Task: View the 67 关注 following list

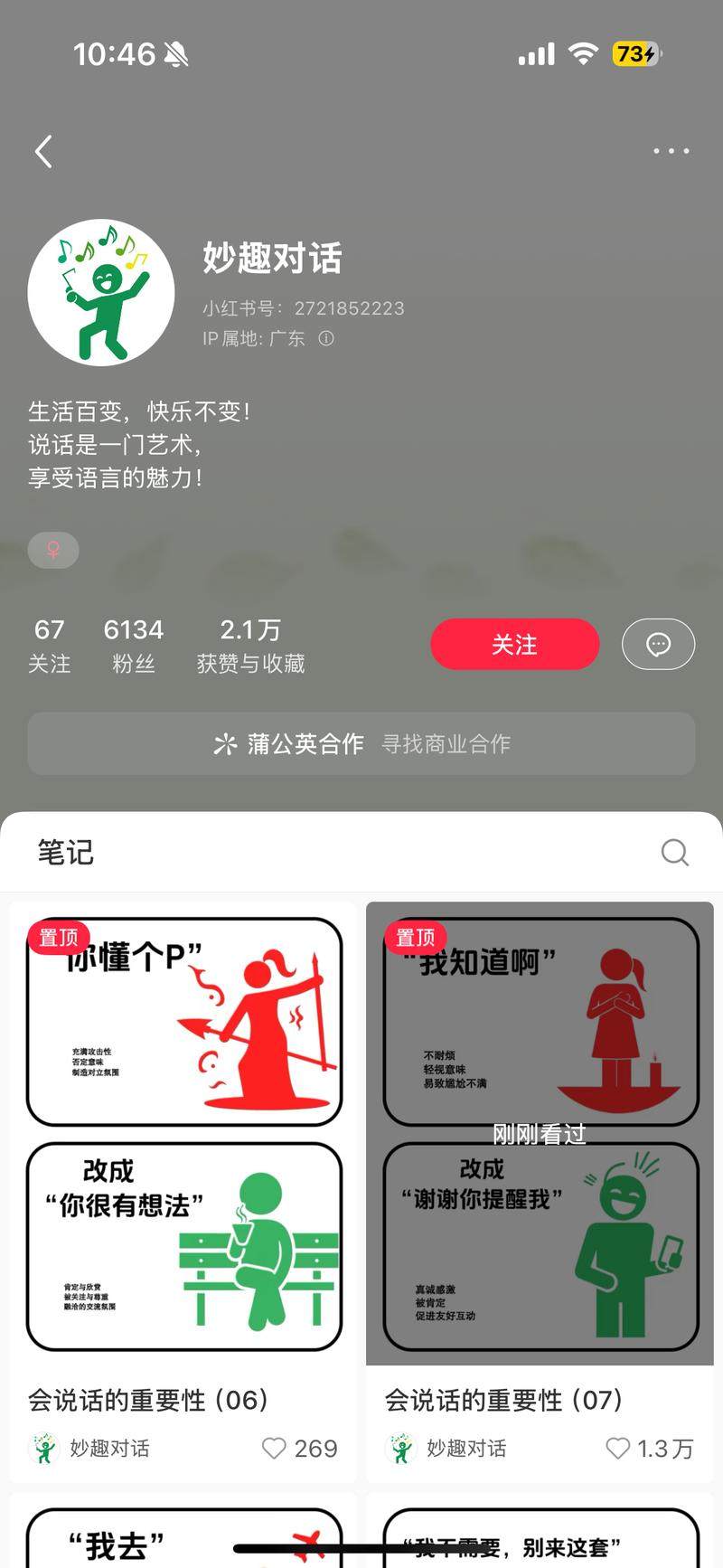Action: [x=49, y=645]
